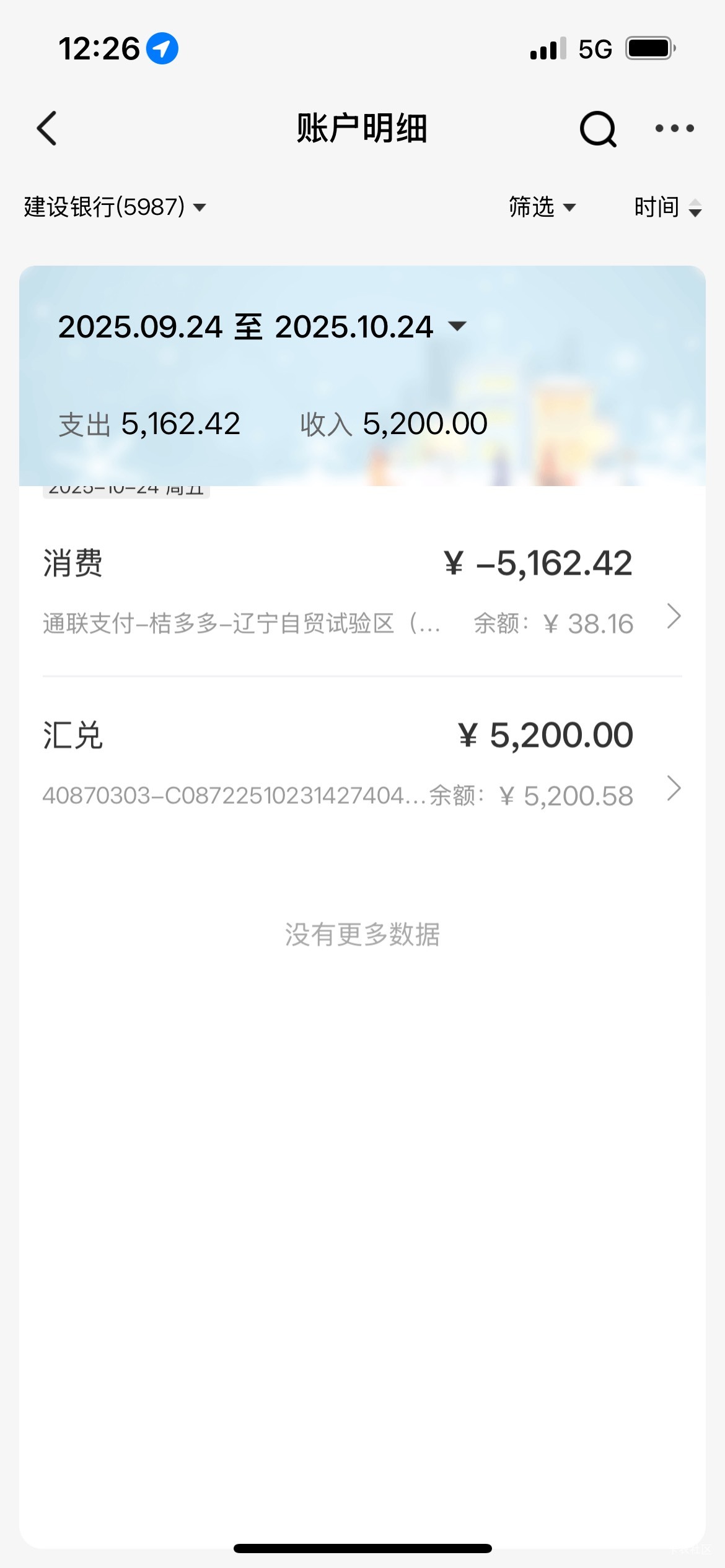
Task: Open the three-dot overflow menu
Action: point(674,128)
